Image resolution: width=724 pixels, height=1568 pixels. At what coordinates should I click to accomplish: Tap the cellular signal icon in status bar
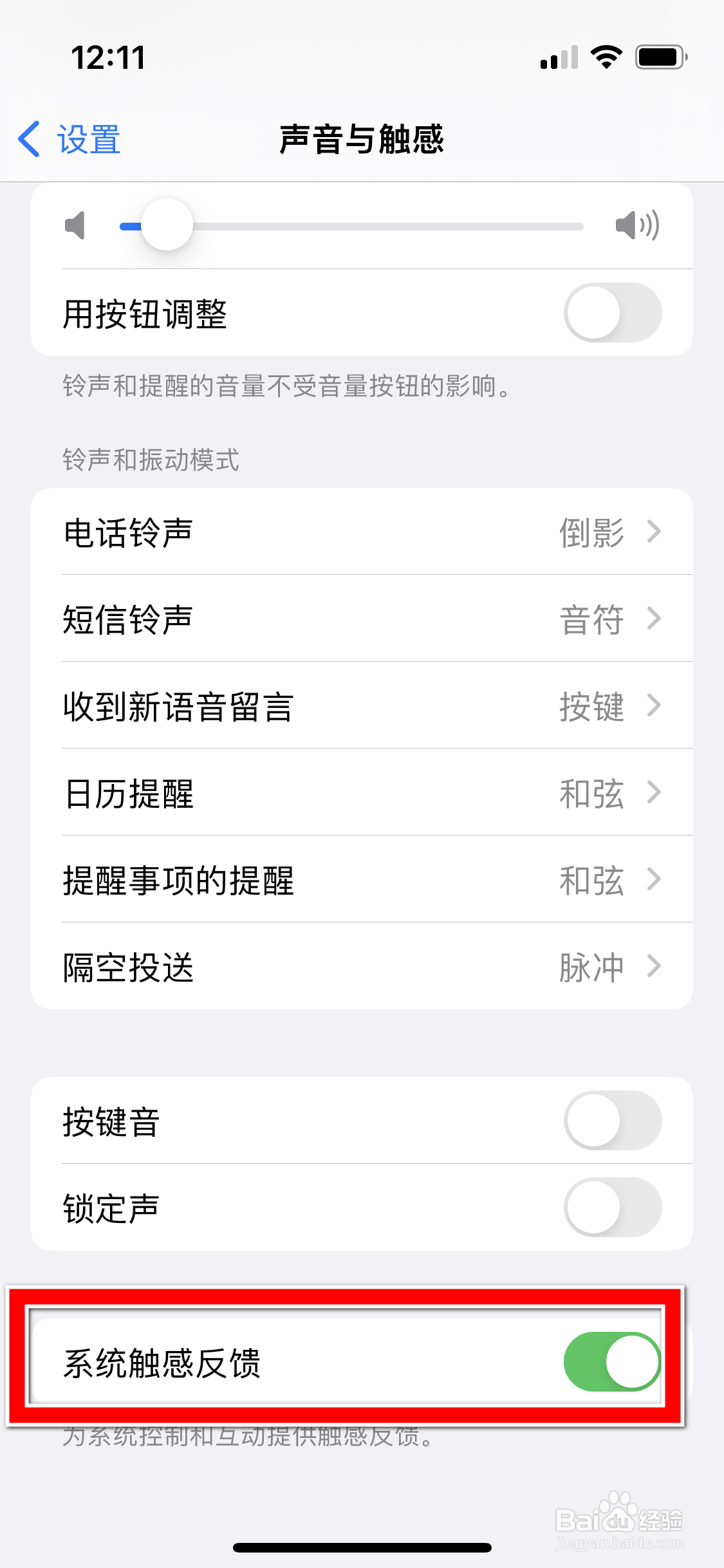(x=557, y=57)
